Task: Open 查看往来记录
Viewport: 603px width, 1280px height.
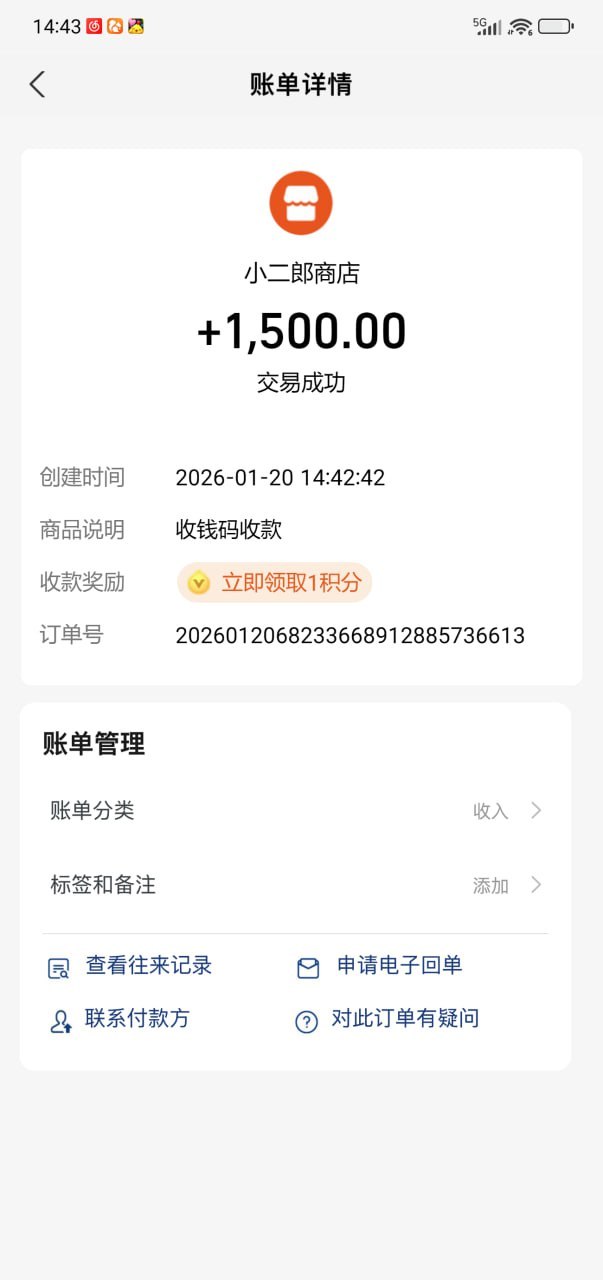Action: click(131, 966)
